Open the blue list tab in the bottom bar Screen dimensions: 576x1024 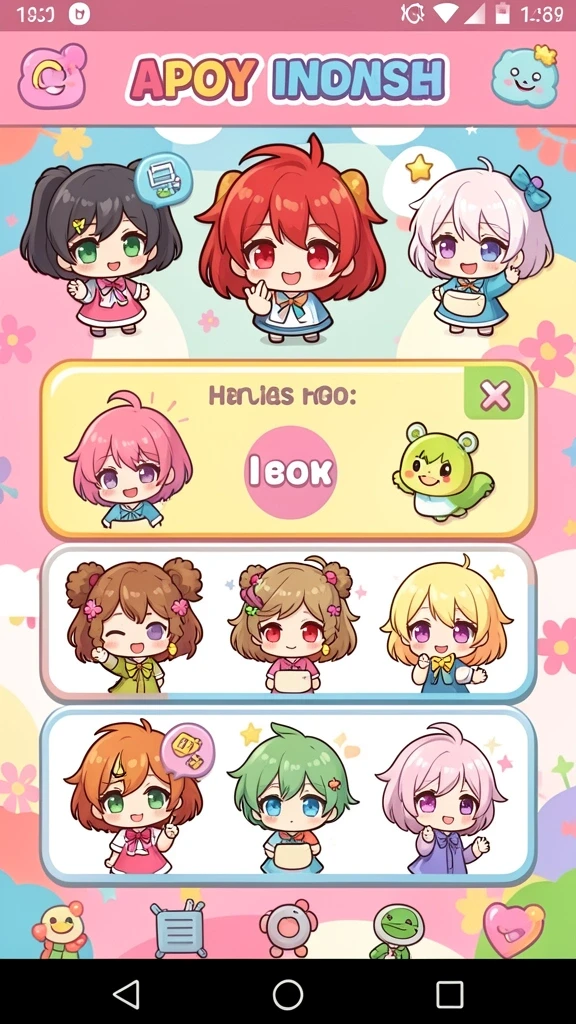(x=178, y=929)
